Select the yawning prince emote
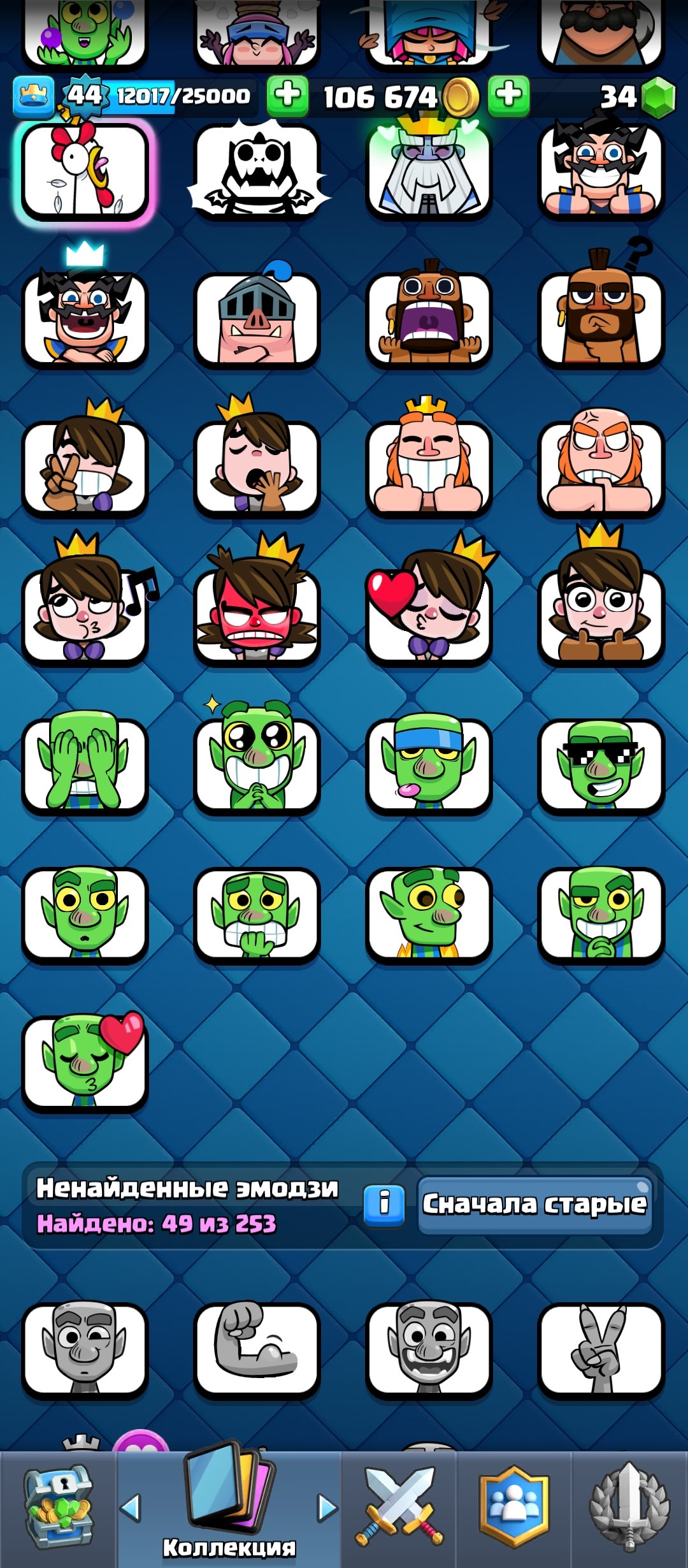This screenshot has width=688, height=1568. [257, 467]
